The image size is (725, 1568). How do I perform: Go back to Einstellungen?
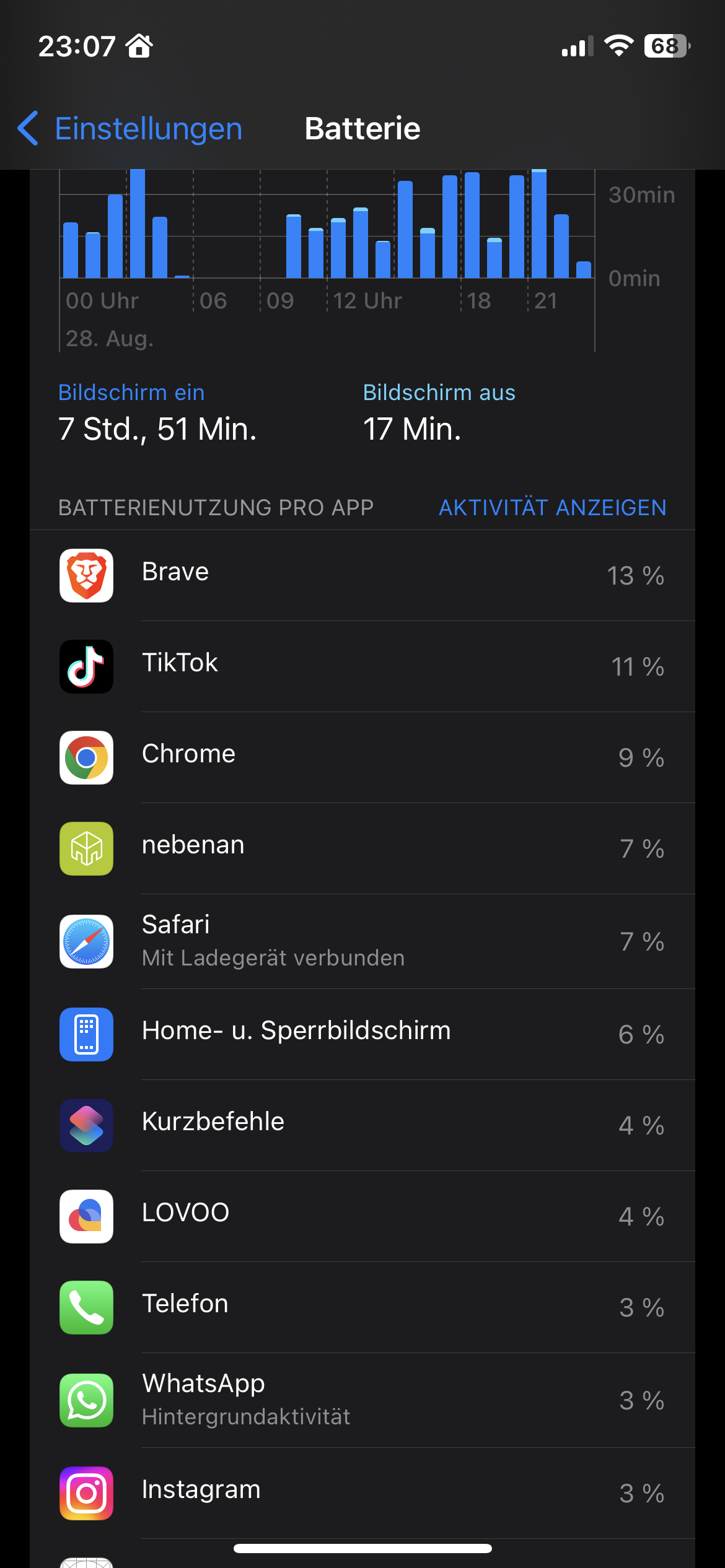(130, 129)
